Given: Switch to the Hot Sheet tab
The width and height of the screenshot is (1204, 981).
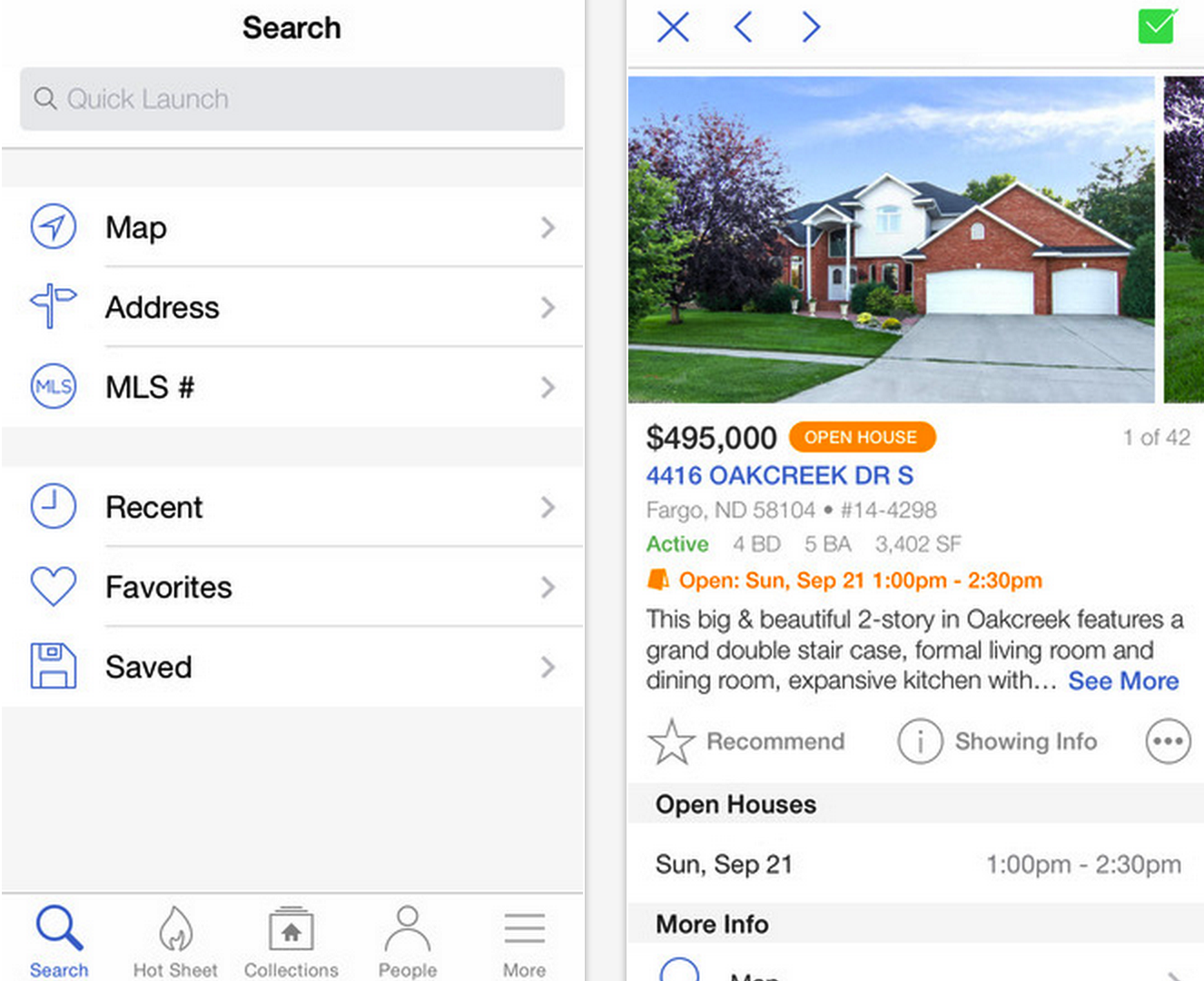Looking at the screenshot, I should (175, 941).
